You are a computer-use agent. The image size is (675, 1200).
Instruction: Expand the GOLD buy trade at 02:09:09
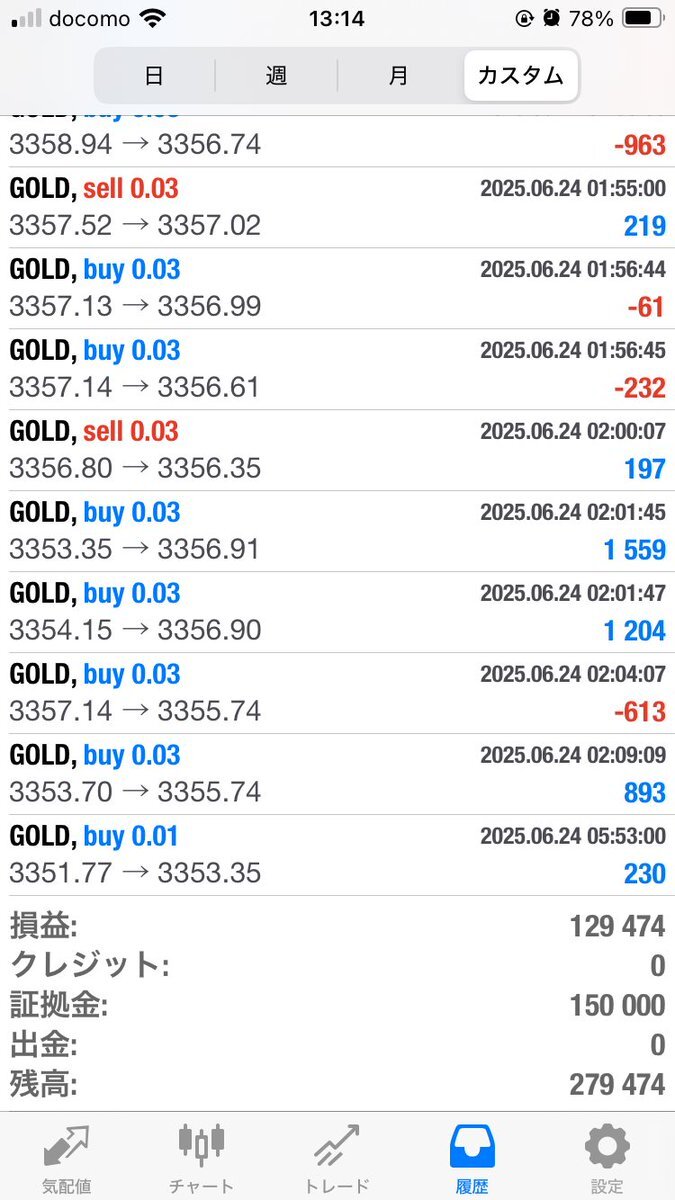[337, 774]
